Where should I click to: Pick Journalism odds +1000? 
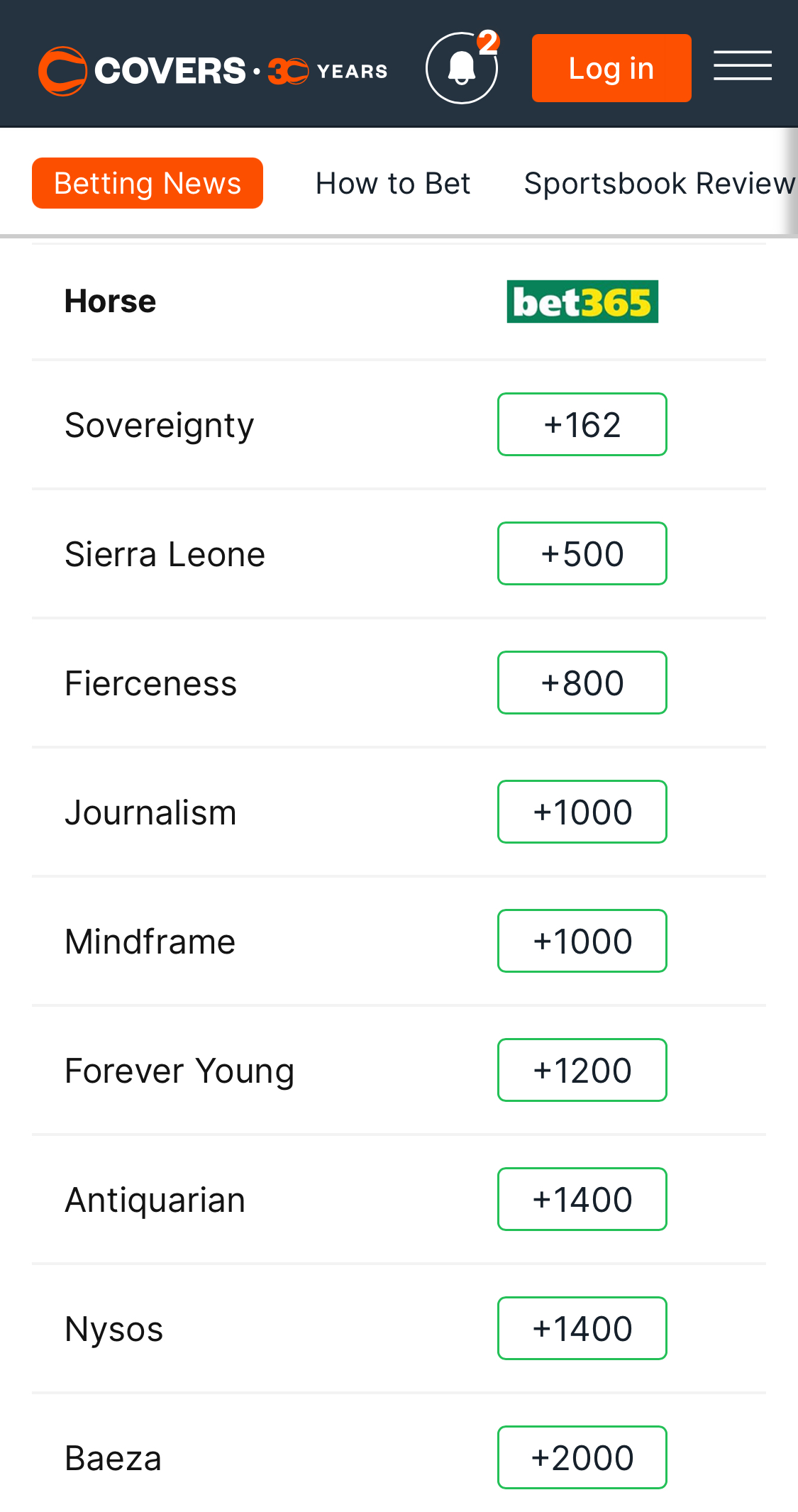coord(582,812)
